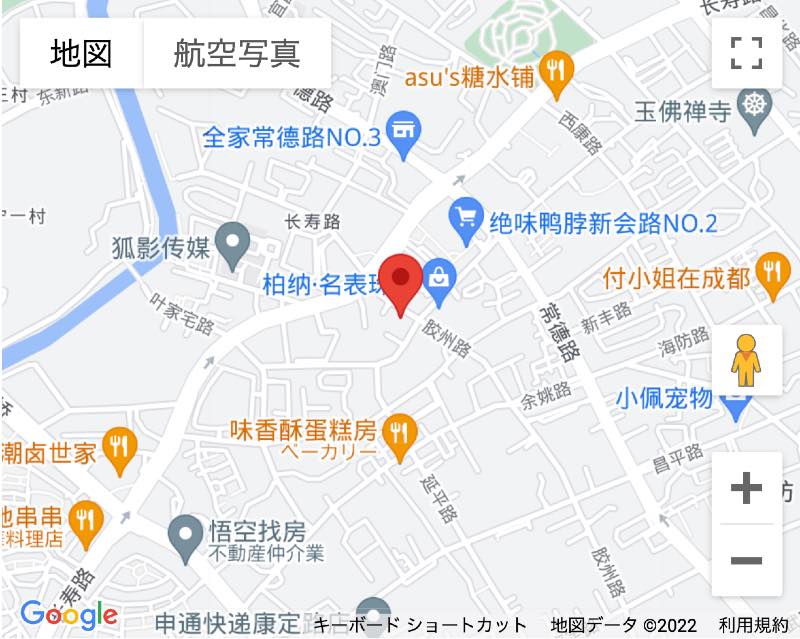Viewport: 800px width, 639px height.
Task: Open Street View pegman
Action: coord(746,361)
